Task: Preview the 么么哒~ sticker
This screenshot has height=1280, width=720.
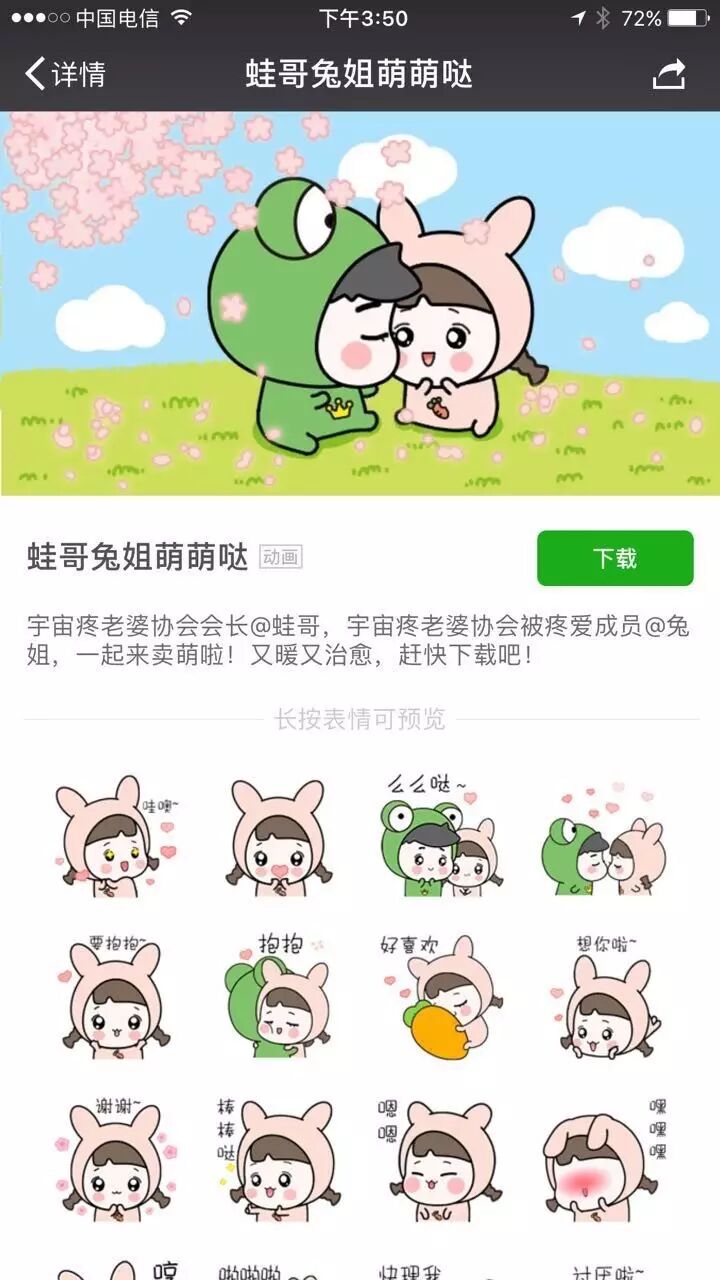Action: click(440, 835)
